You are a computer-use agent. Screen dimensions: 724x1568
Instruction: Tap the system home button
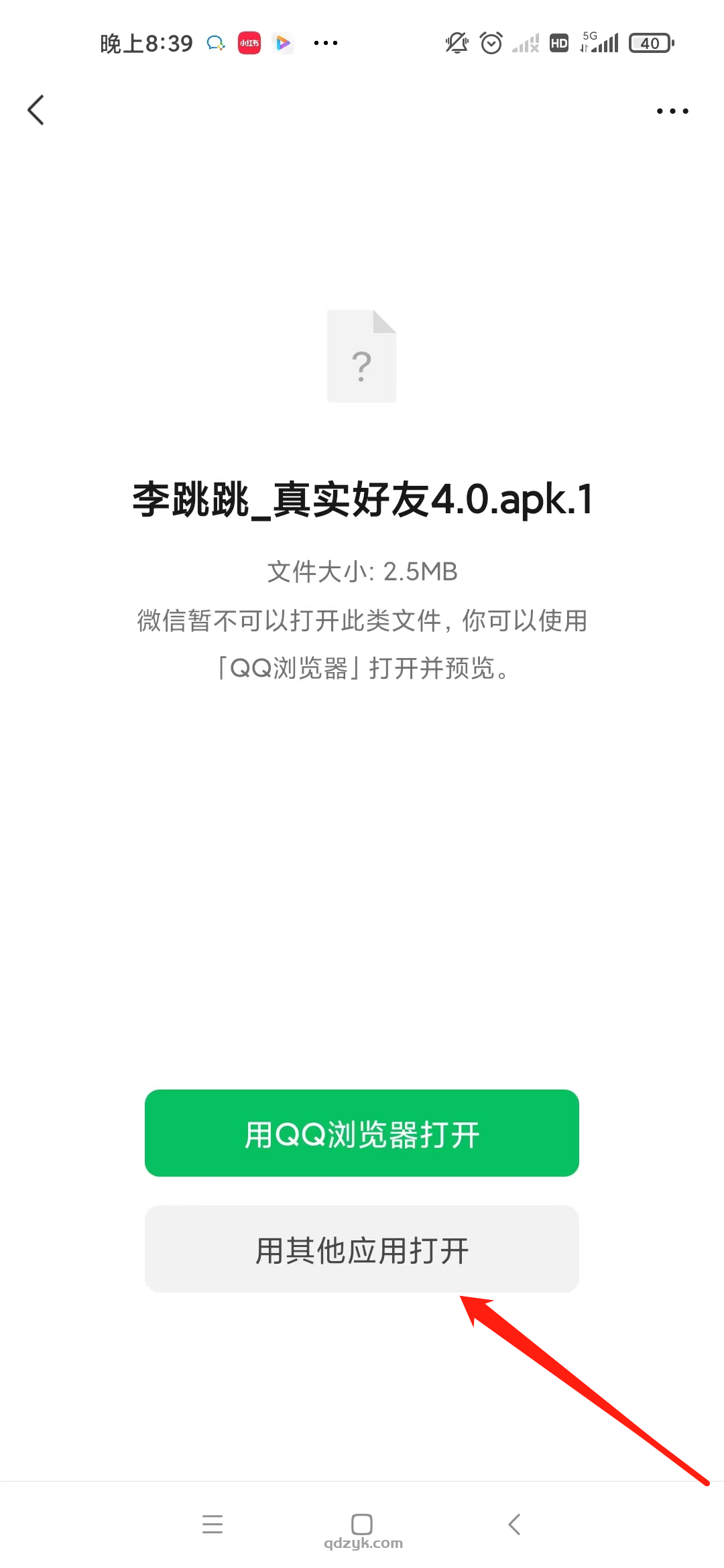[x=362, y=1524]
